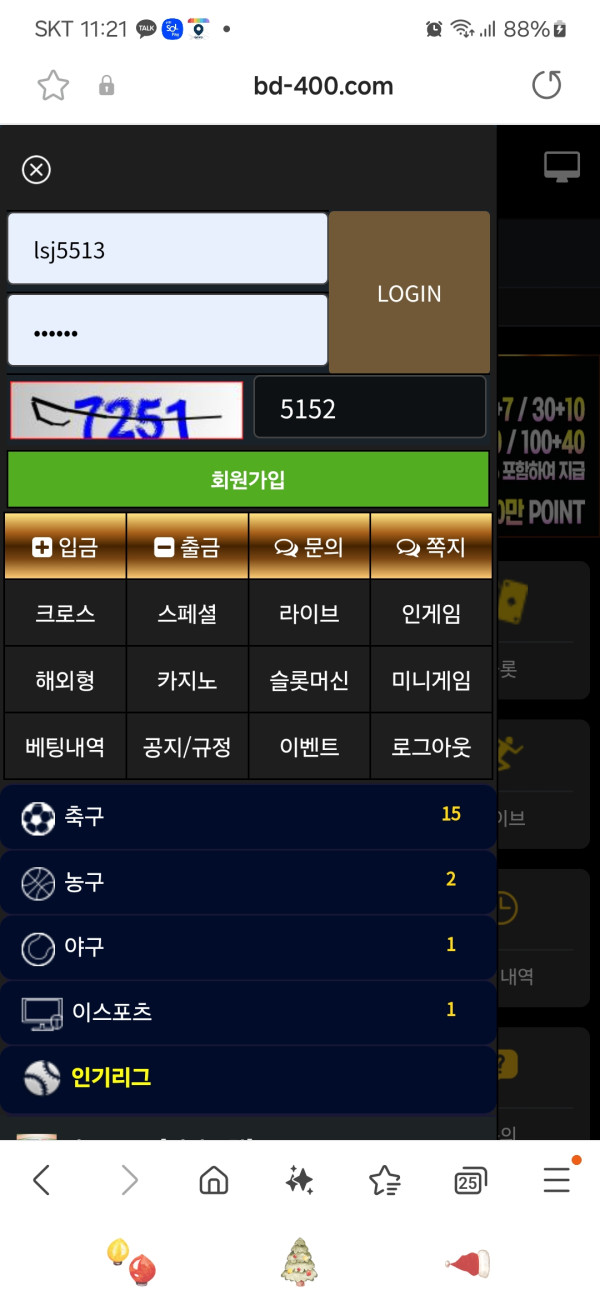
Task: Open the 출금 withdrawal page
Action: click(x=187, y=547)
